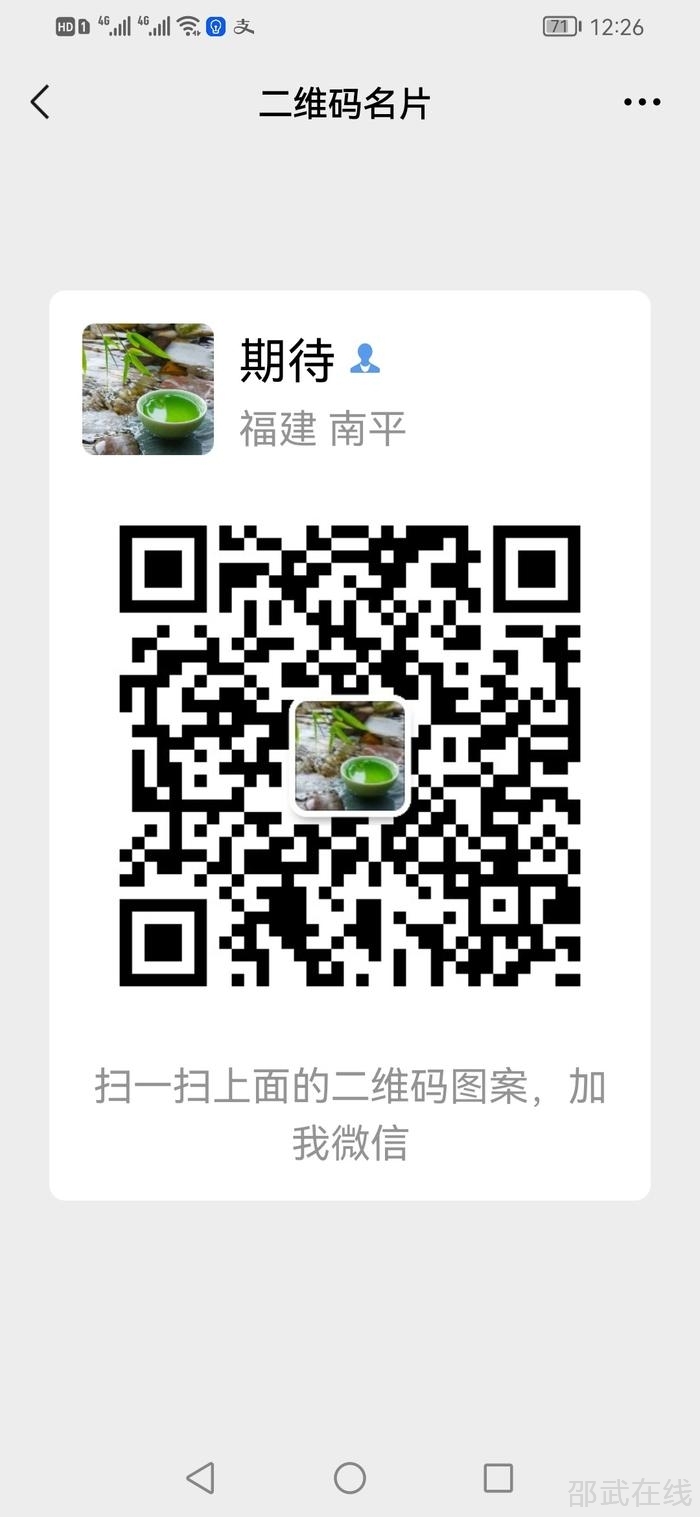Open the three-dot more options menu
Viewport: 700px width, 1517px height.
[642, 102]
